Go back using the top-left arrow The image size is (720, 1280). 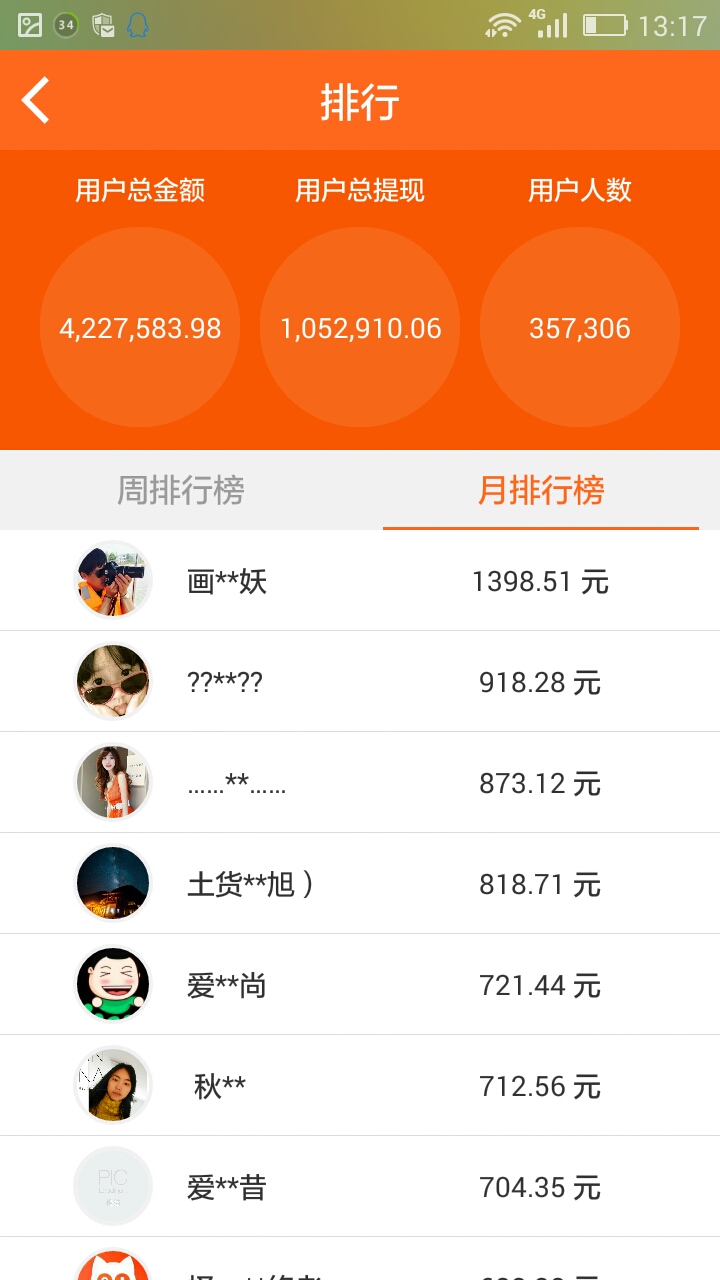point(36,101)
